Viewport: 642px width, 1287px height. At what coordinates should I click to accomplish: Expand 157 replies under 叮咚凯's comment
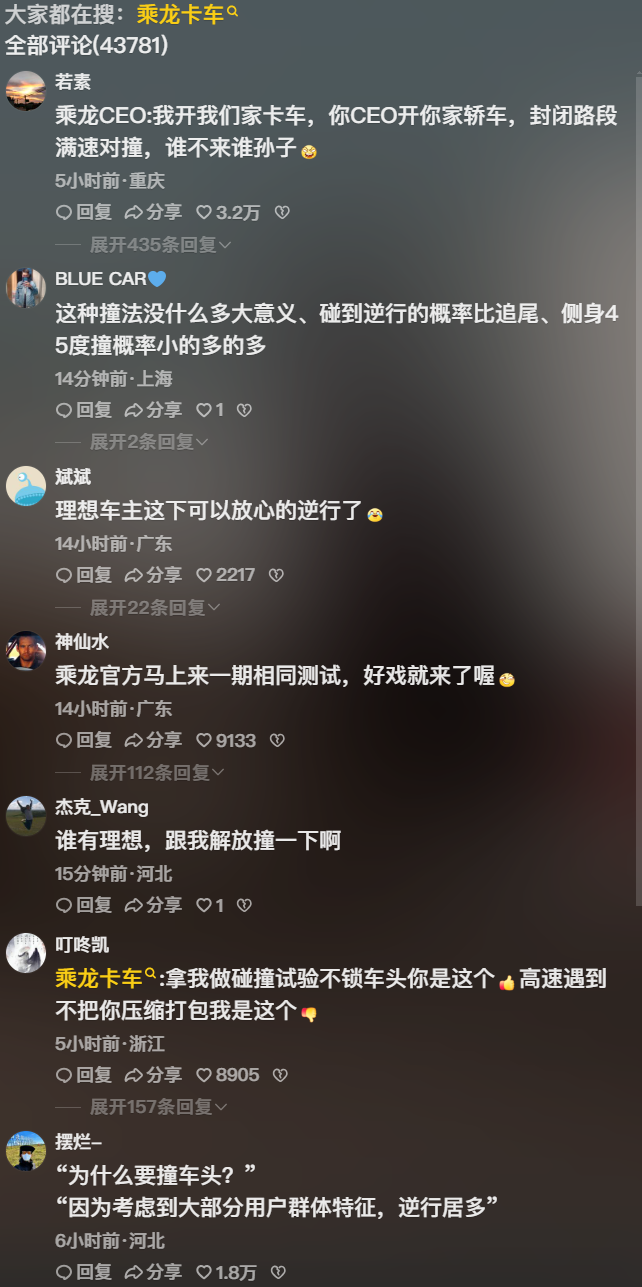click(158, 1107)
